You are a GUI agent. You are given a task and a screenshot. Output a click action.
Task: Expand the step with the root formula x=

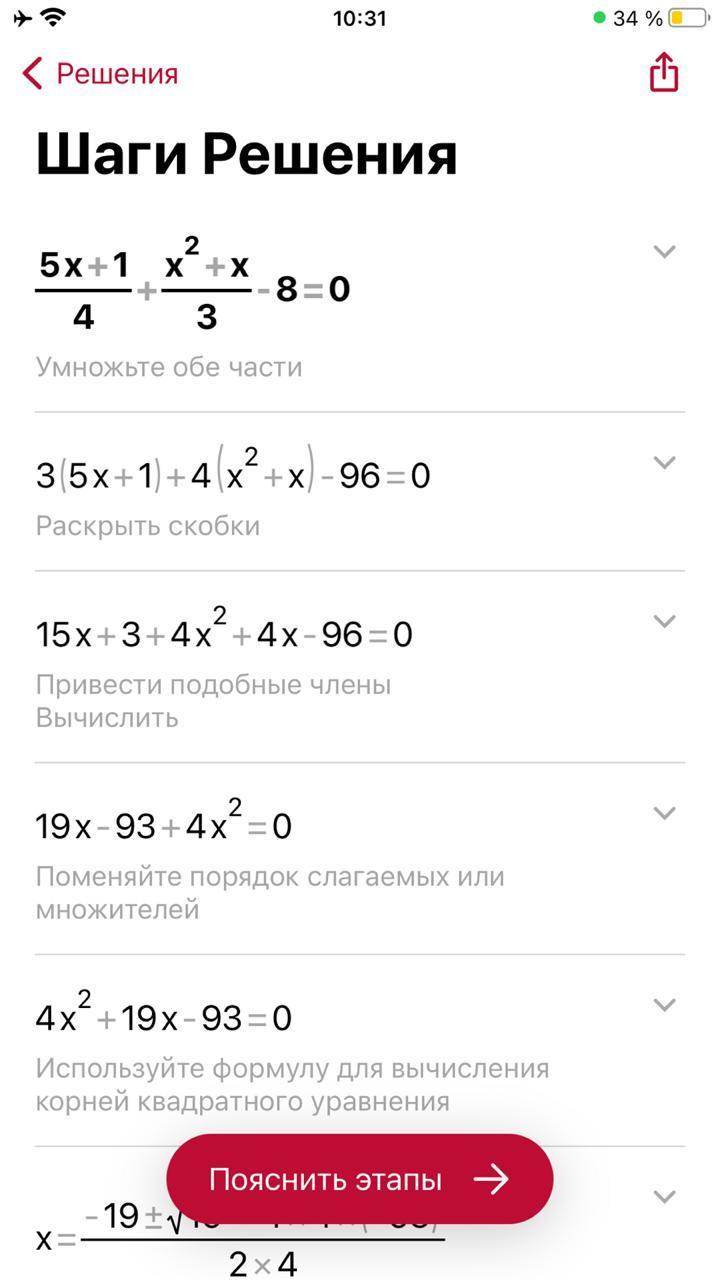coord(664,1196)
